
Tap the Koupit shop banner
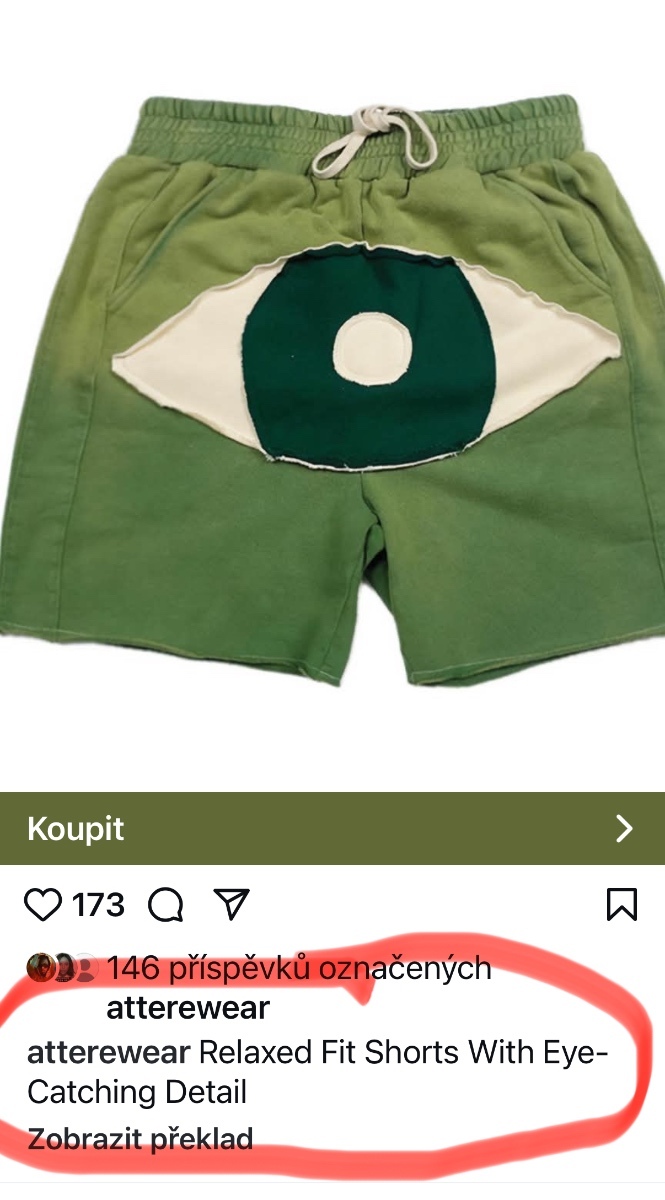tap(332, 828)
